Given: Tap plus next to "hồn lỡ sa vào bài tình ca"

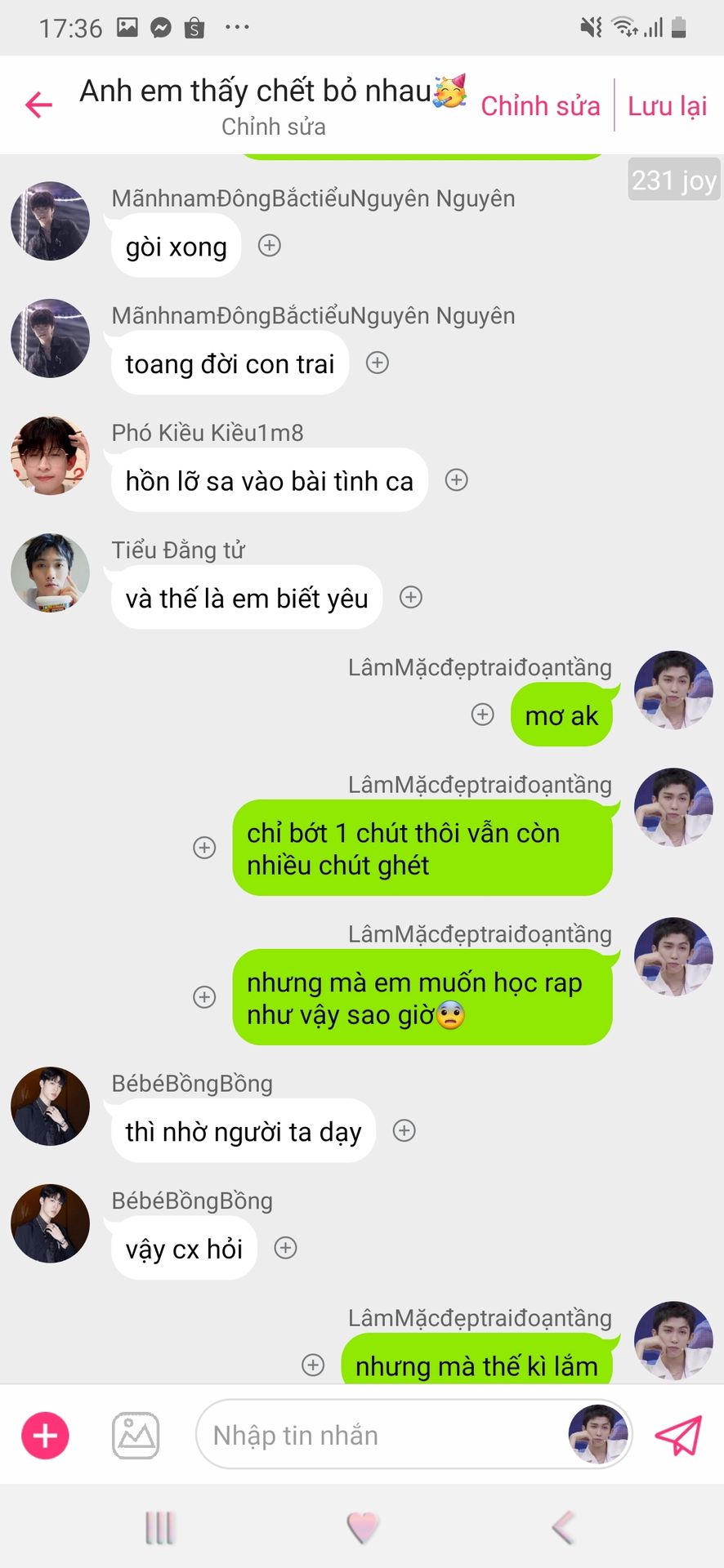Looking at the screenshot, I should pyautogui.click(x=456, y=480).
